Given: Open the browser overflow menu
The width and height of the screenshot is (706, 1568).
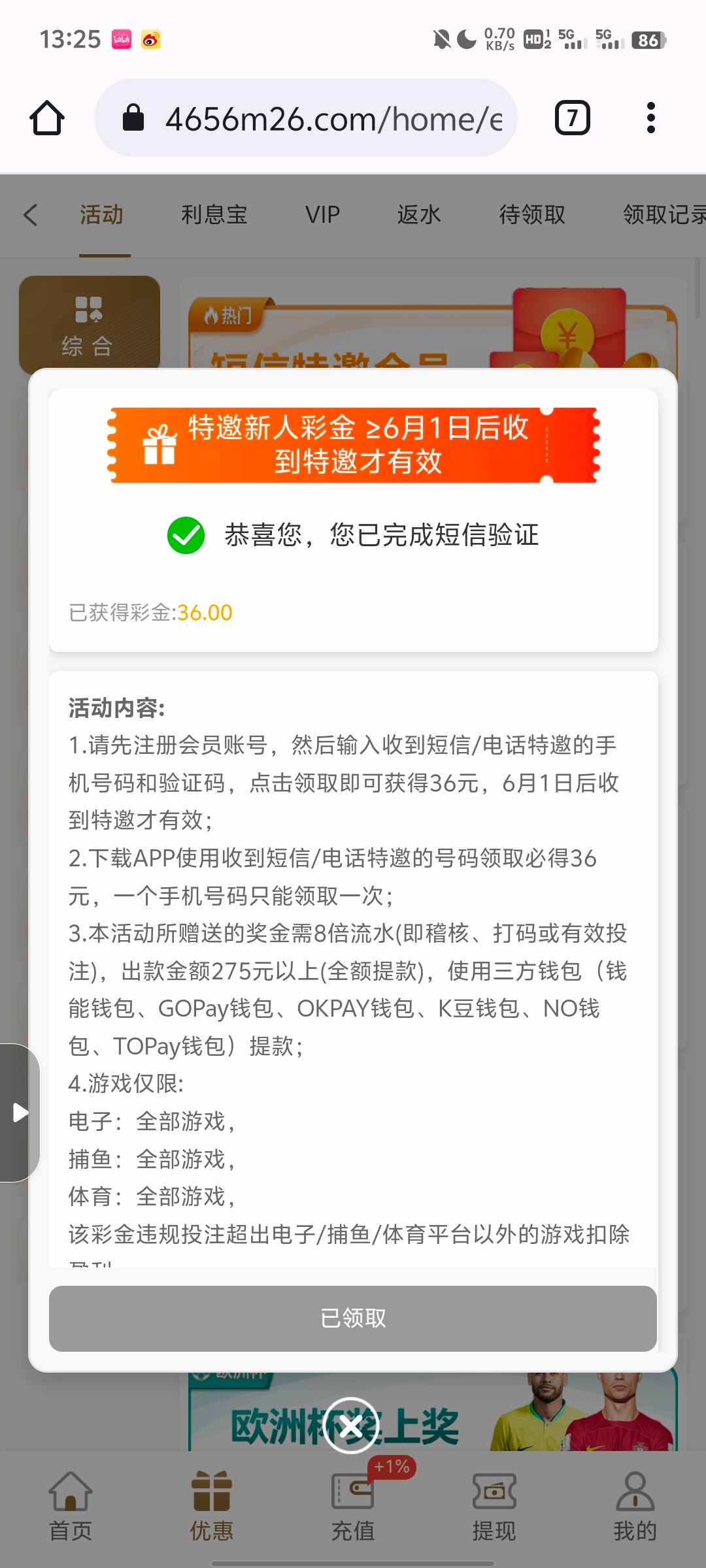Looking at the screenshot, I should [650, 118].
